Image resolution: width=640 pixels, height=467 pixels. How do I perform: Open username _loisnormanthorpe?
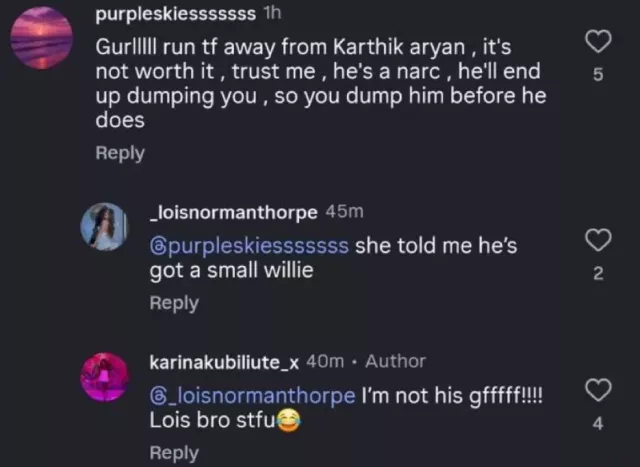[234, 211]
